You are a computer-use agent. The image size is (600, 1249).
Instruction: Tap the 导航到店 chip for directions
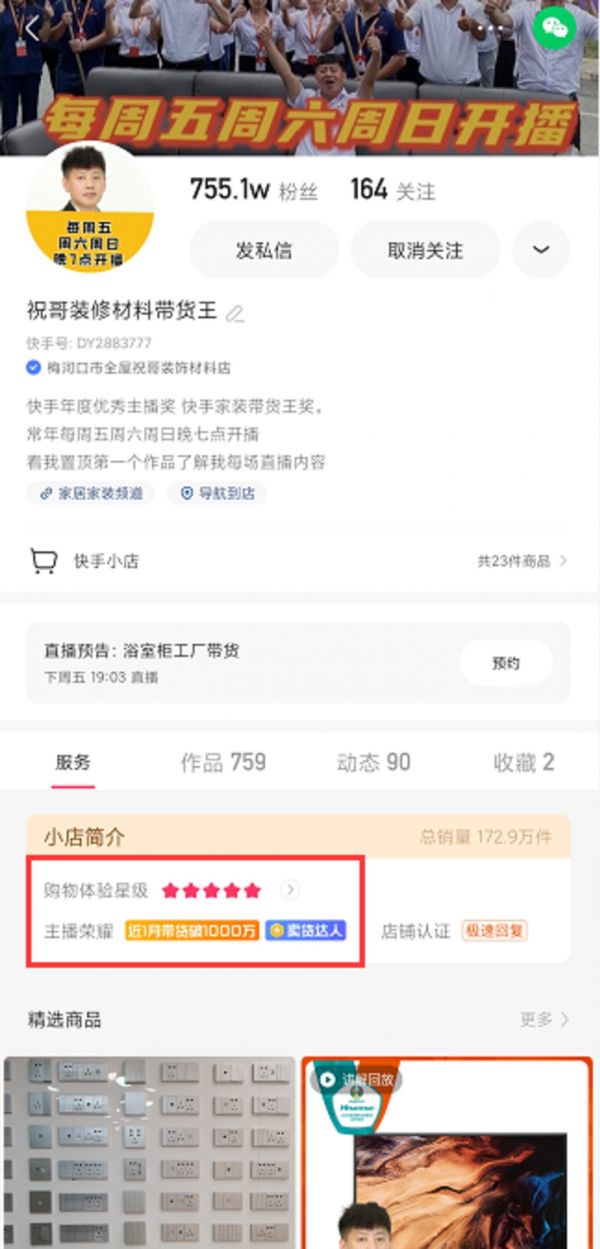[217, 493]
